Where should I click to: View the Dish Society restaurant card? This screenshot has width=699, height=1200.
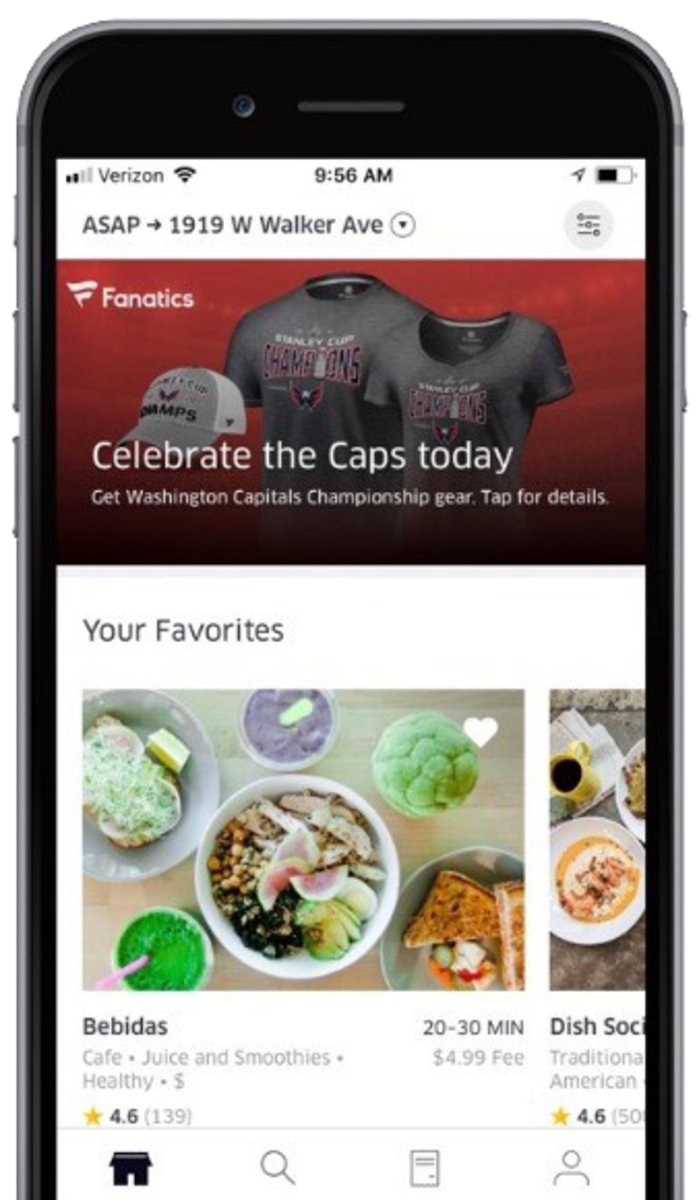tap(597, 840)
